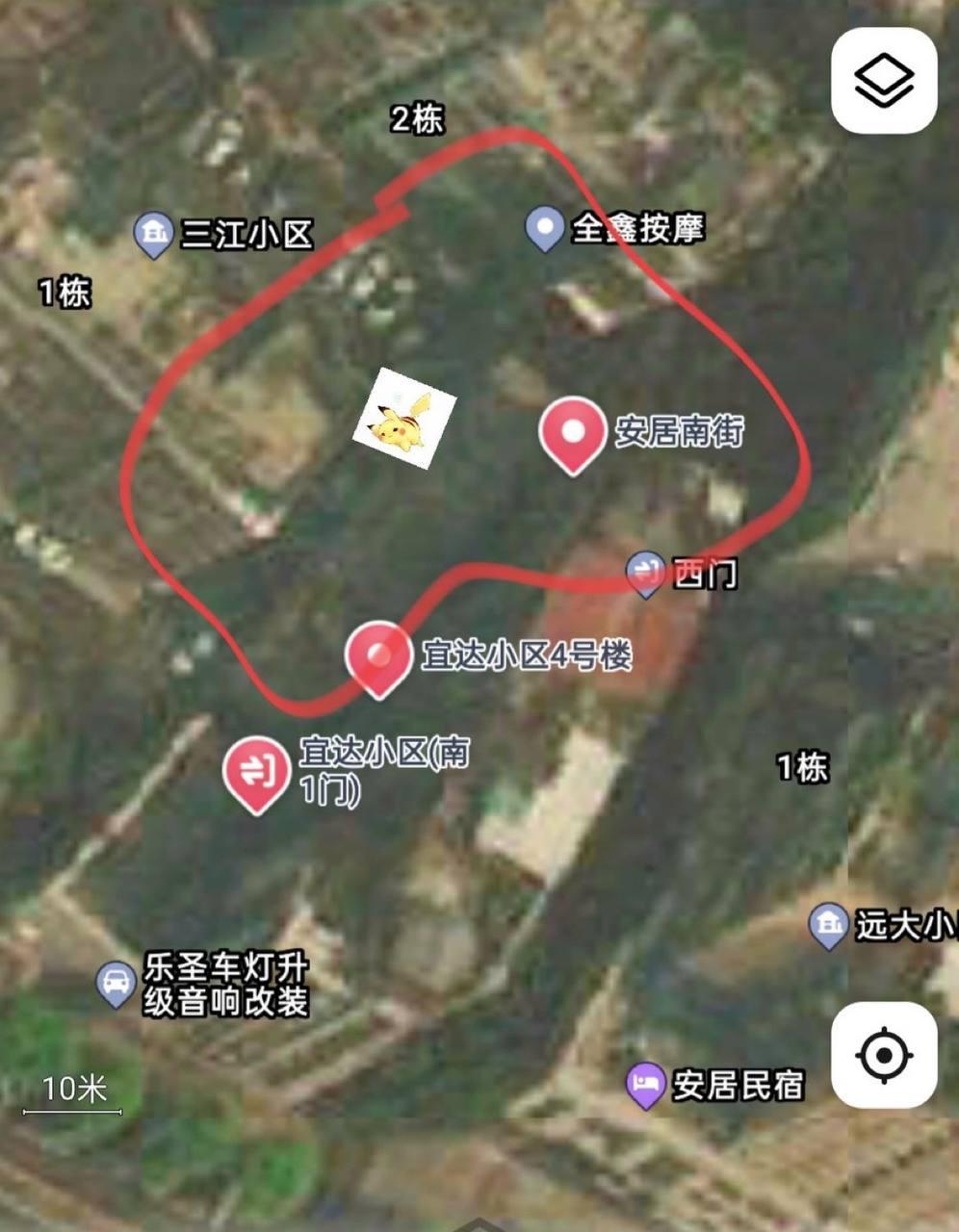Select the 安居民宿 label text

click(x=739, y=1086)
